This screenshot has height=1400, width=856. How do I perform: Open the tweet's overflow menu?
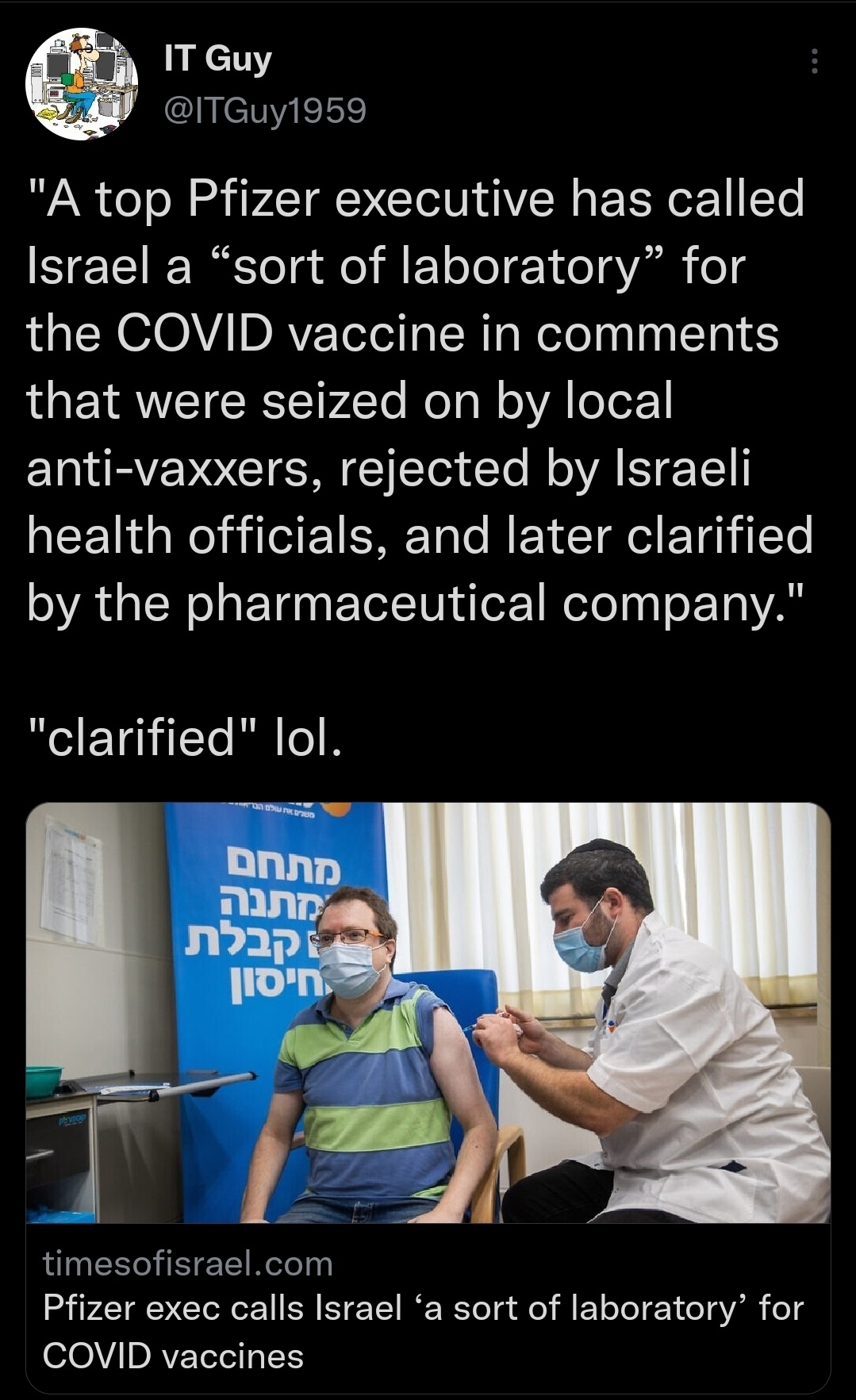(813, 62)
